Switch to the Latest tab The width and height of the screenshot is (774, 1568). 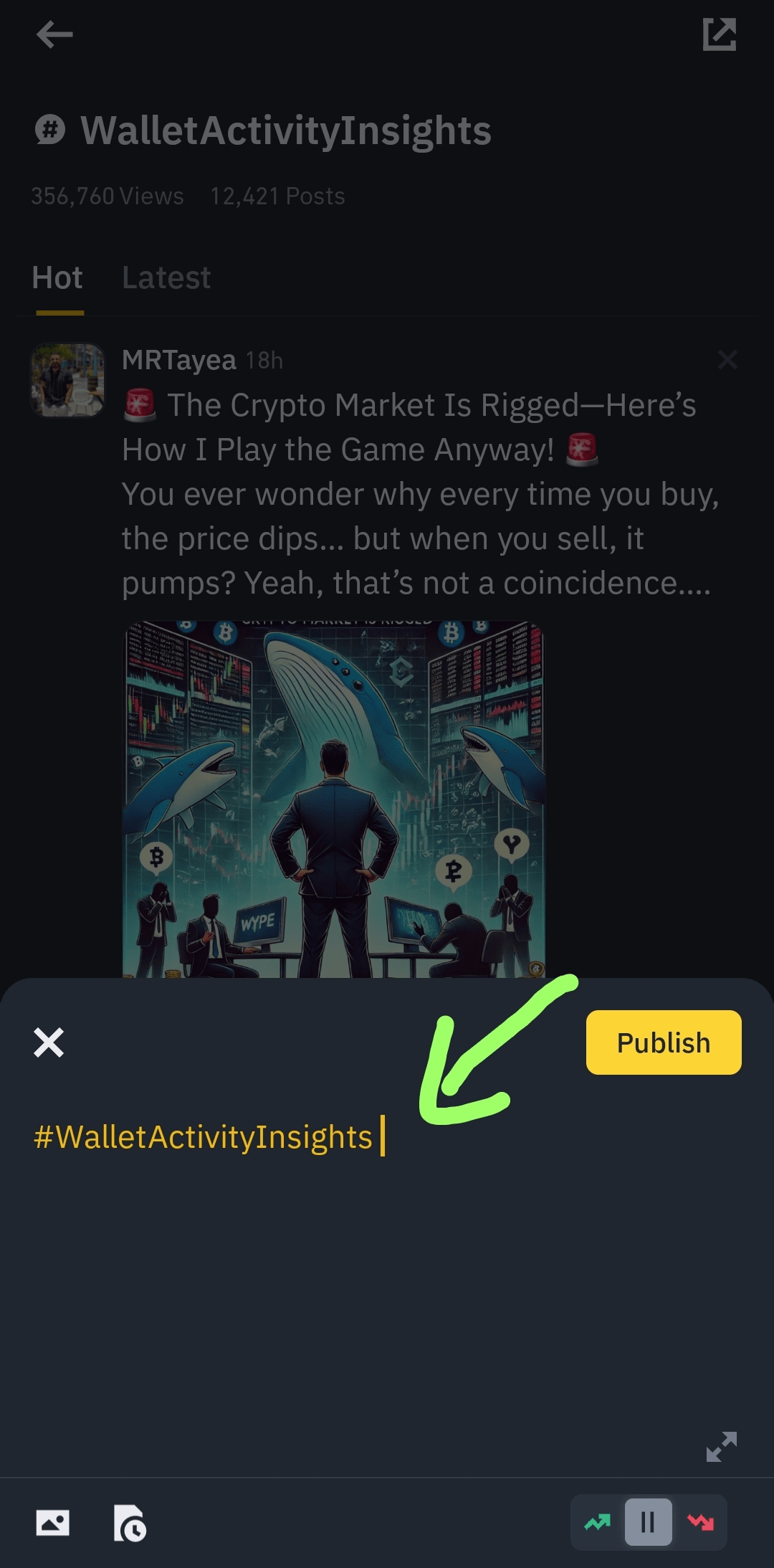166,278
